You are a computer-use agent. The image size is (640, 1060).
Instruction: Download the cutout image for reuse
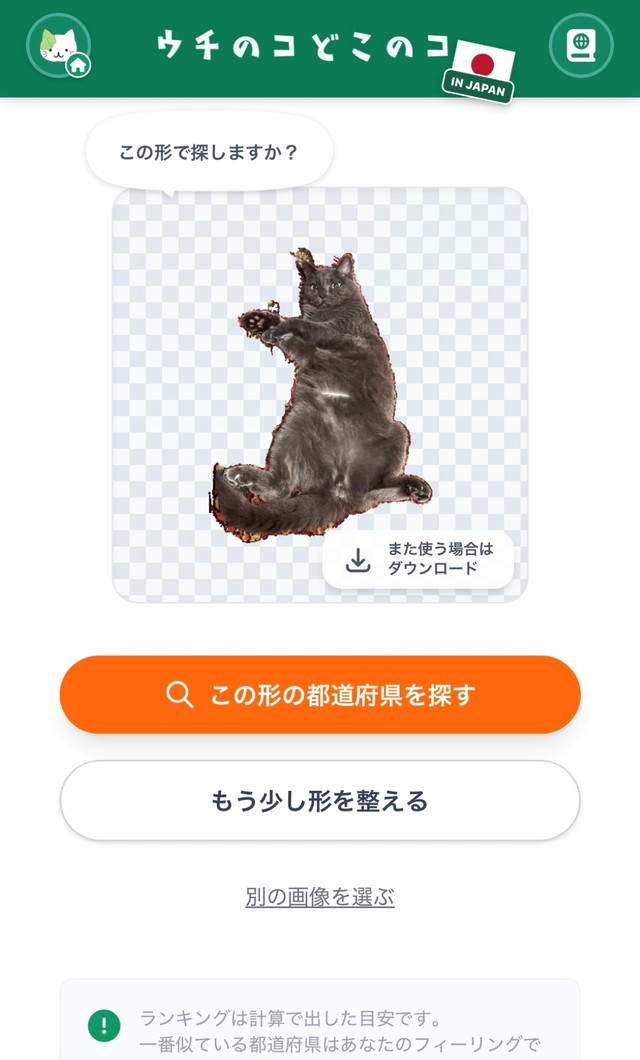click(418, 560)
